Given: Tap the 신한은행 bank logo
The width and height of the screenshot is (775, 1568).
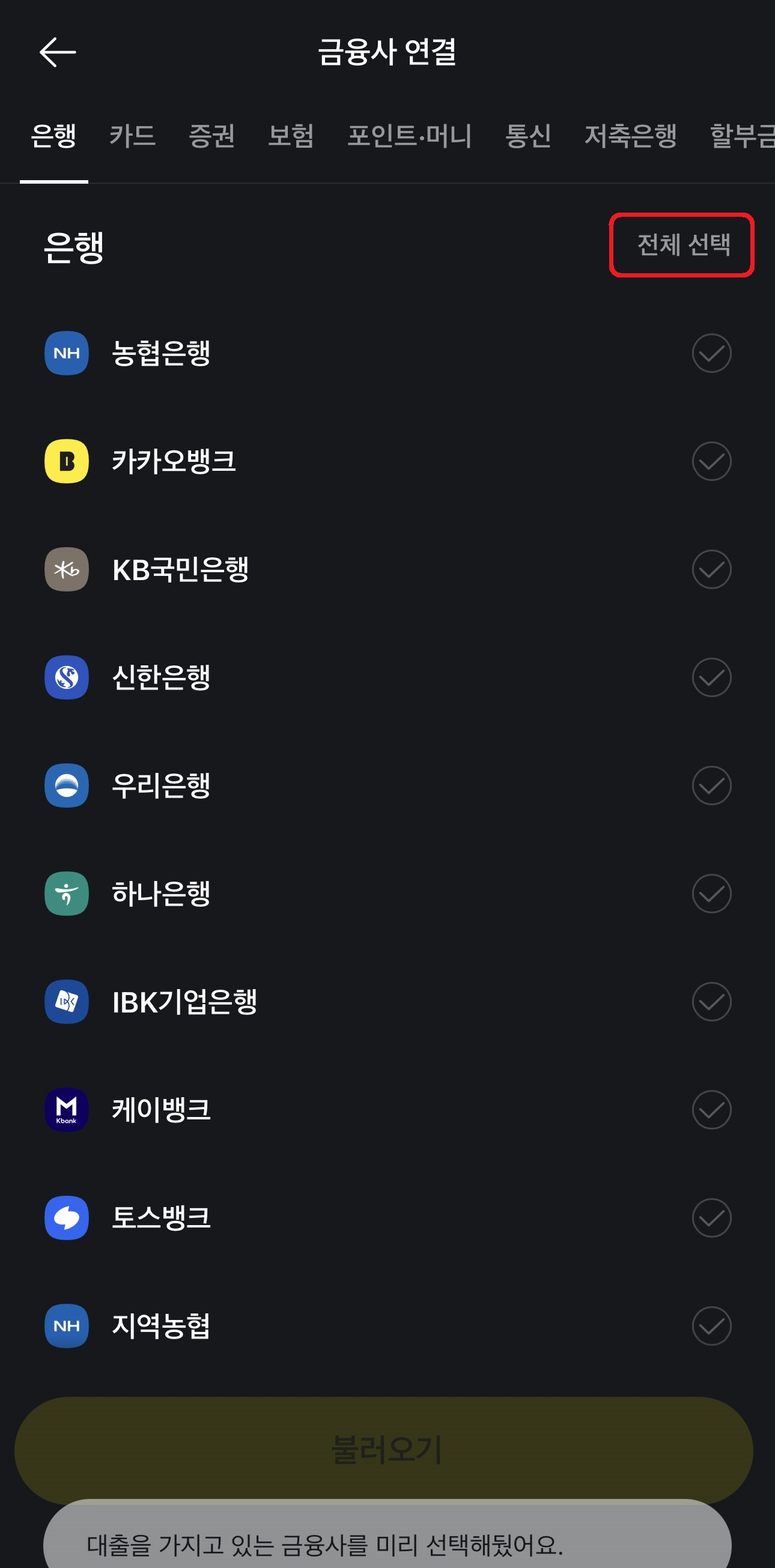Looking at the screenshot, I should pos(66,677).
